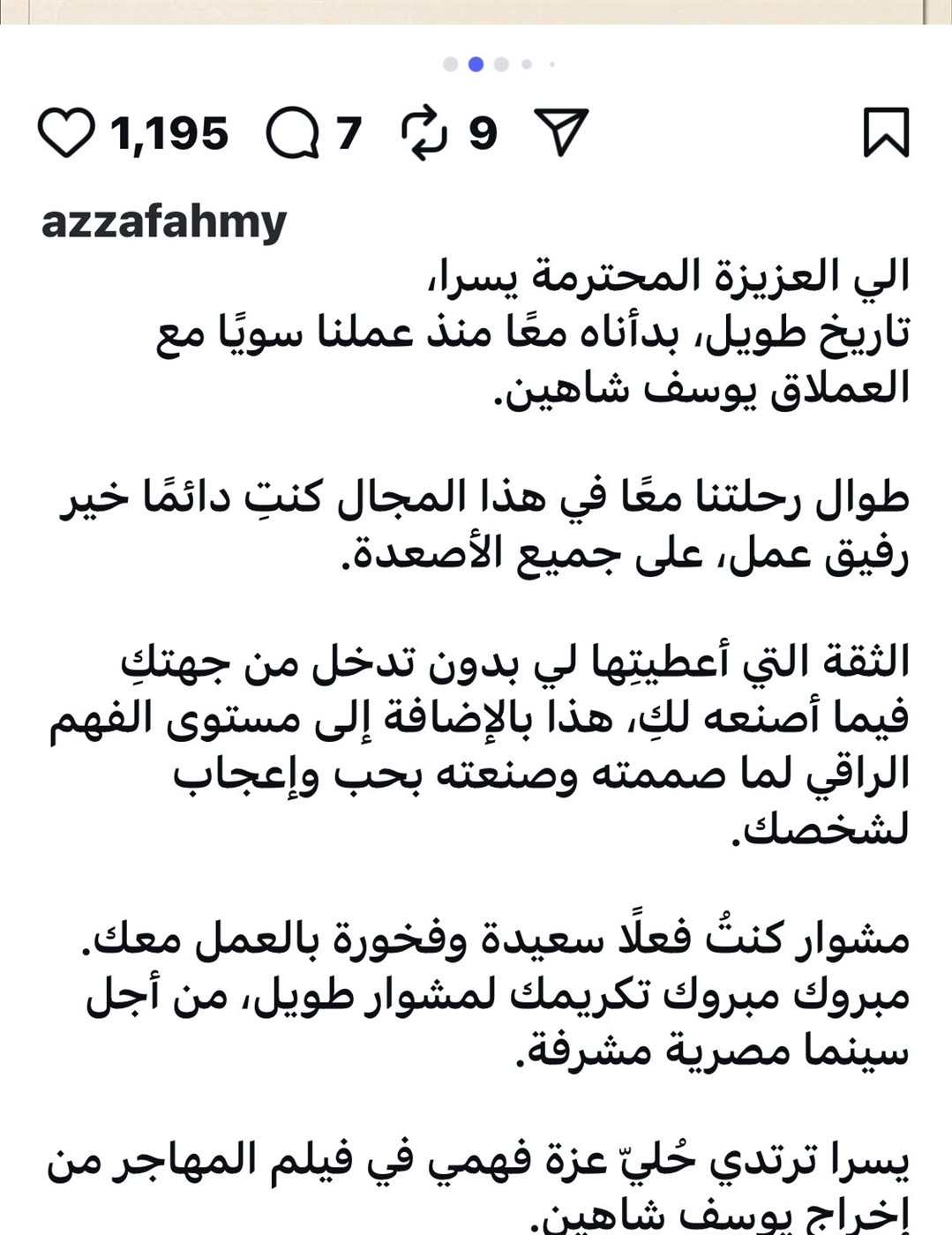952x1235 pixels.
Task: Open comments on the post
Action: coord(292,134)
